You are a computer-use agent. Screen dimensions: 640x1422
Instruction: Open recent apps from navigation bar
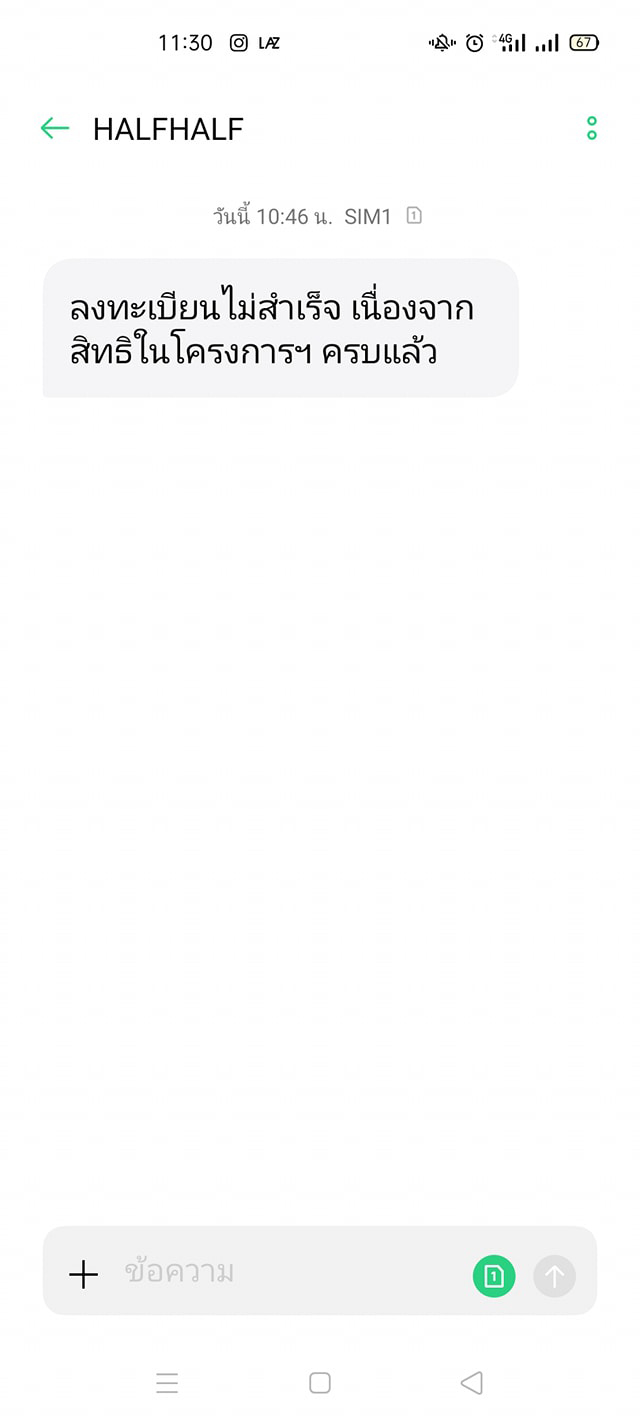pos(167,1383)
